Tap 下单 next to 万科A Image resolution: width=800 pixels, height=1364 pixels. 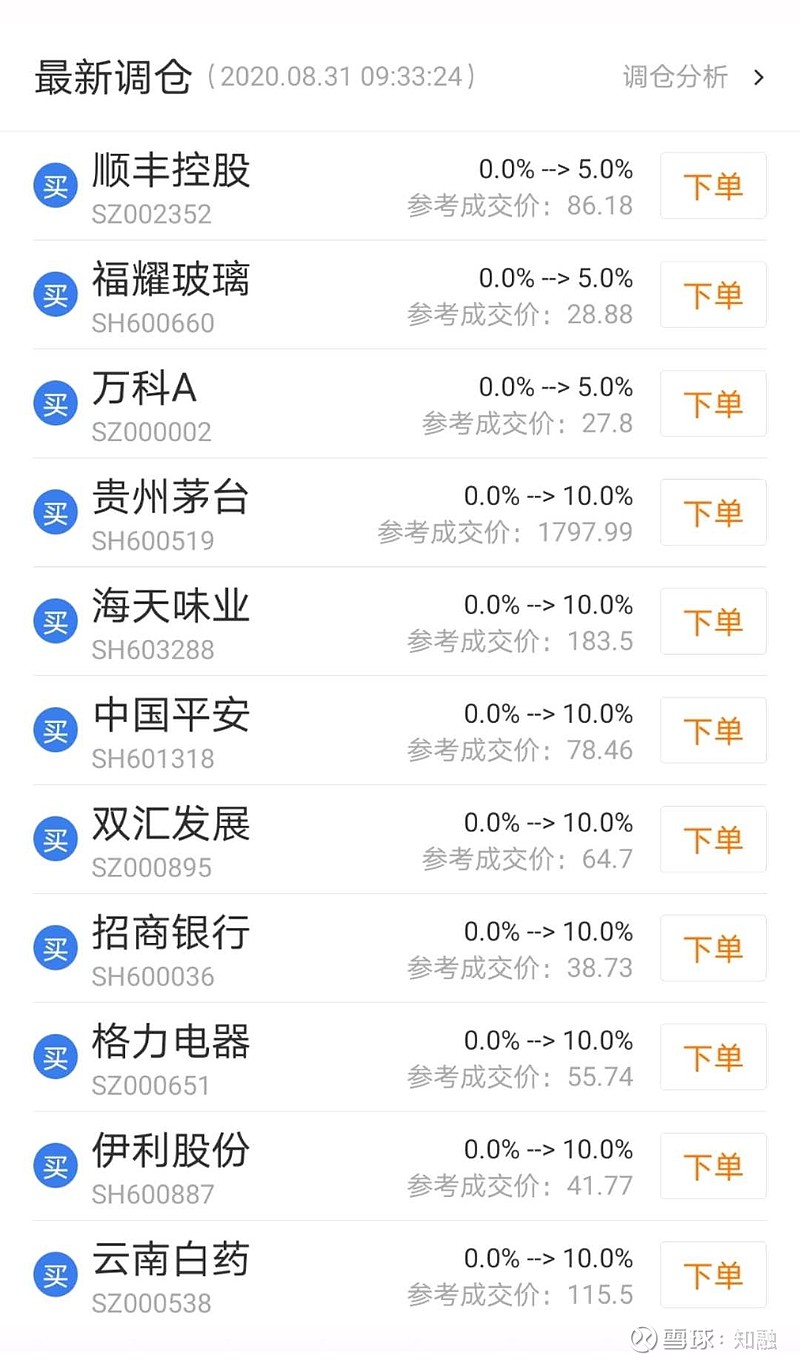click(713, 404)
